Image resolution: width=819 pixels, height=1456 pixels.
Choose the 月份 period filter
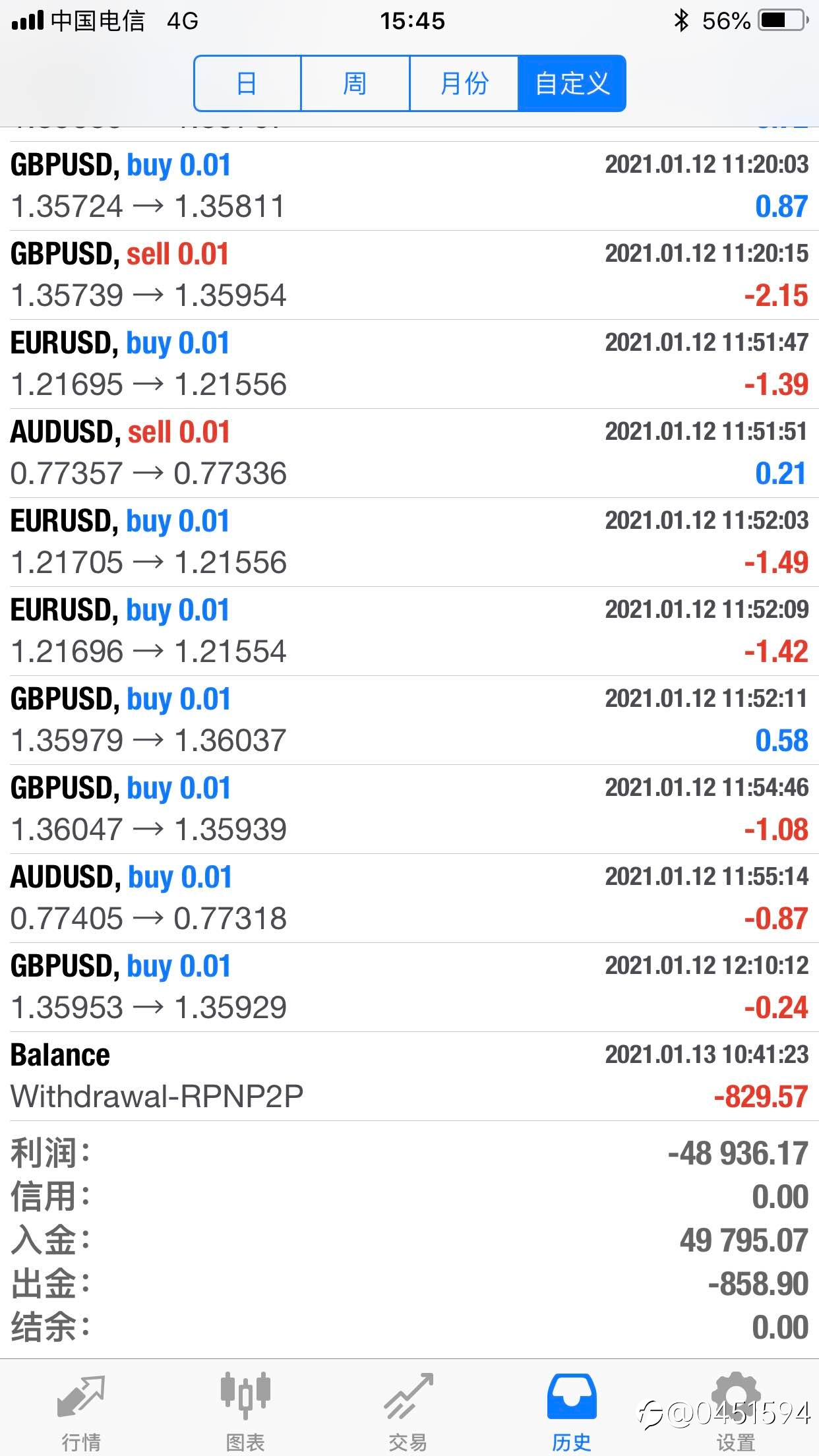464,84
